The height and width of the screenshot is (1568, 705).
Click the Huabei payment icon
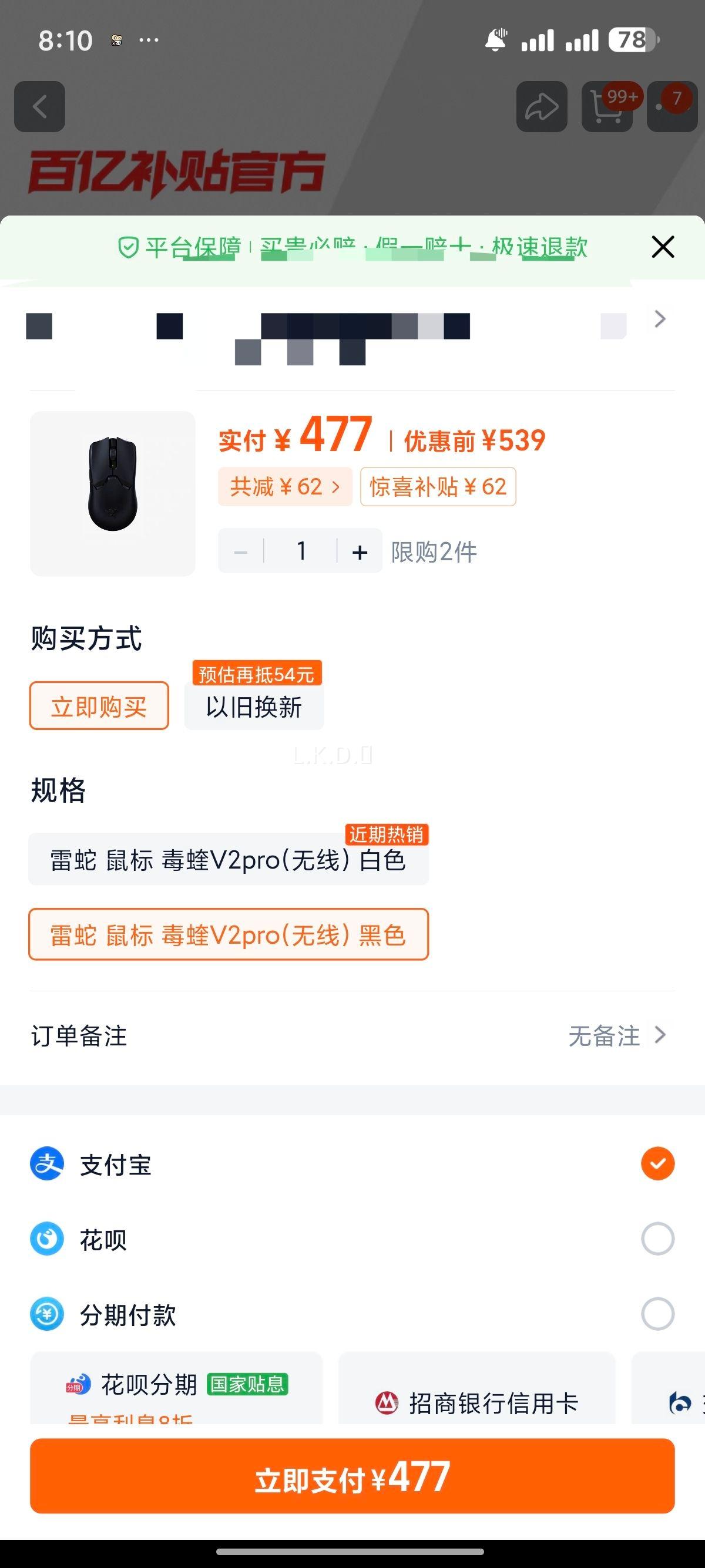tap(46, 1240)
